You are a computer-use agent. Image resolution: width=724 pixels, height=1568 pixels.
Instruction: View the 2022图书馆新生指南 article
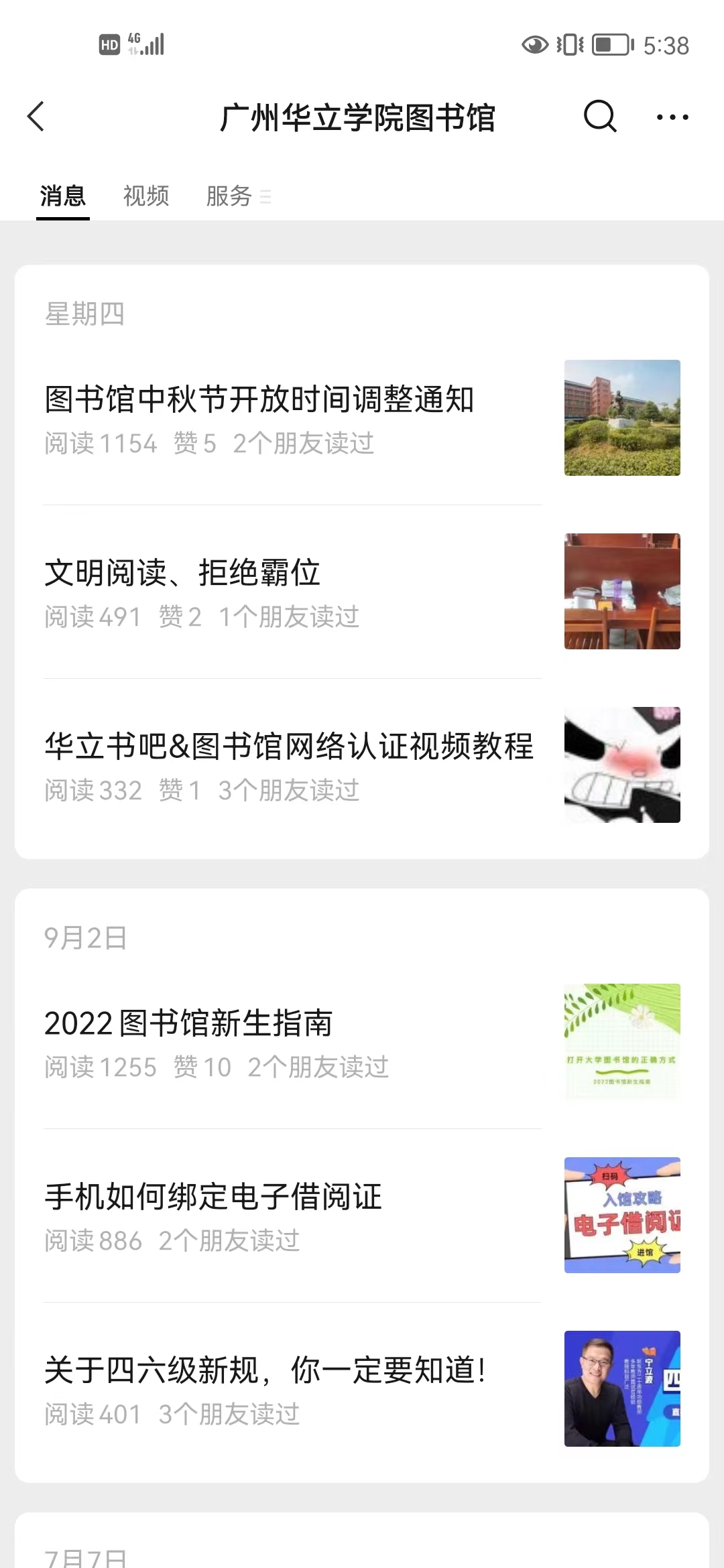188,1024
